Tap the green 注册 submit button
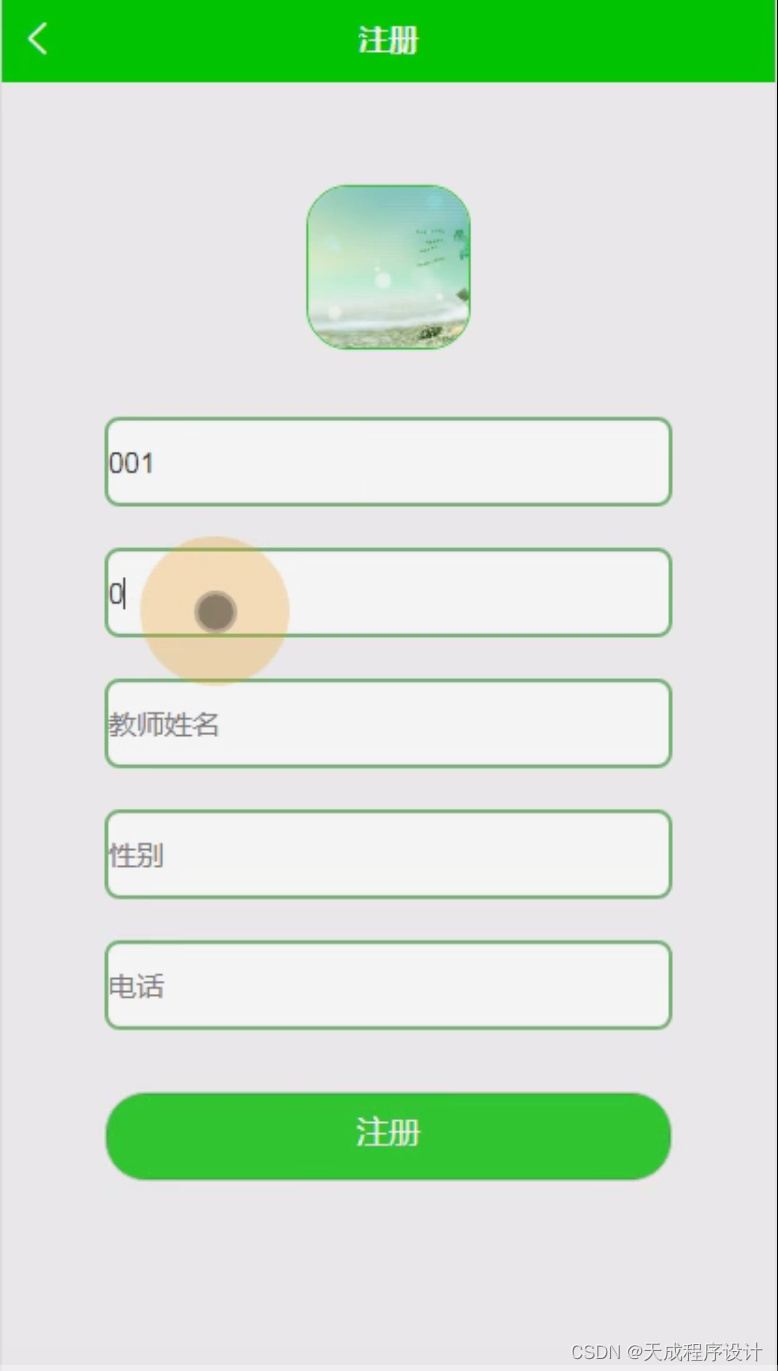The height and width of the screenshot is (1371, 778). click(388, 1133)
